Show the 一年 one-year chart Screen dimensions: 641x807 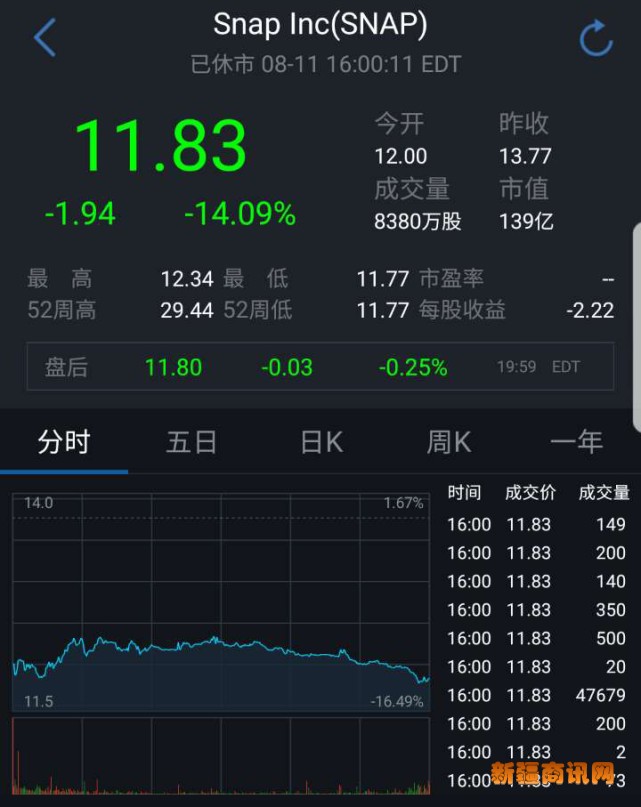click(x=577, y=442)
